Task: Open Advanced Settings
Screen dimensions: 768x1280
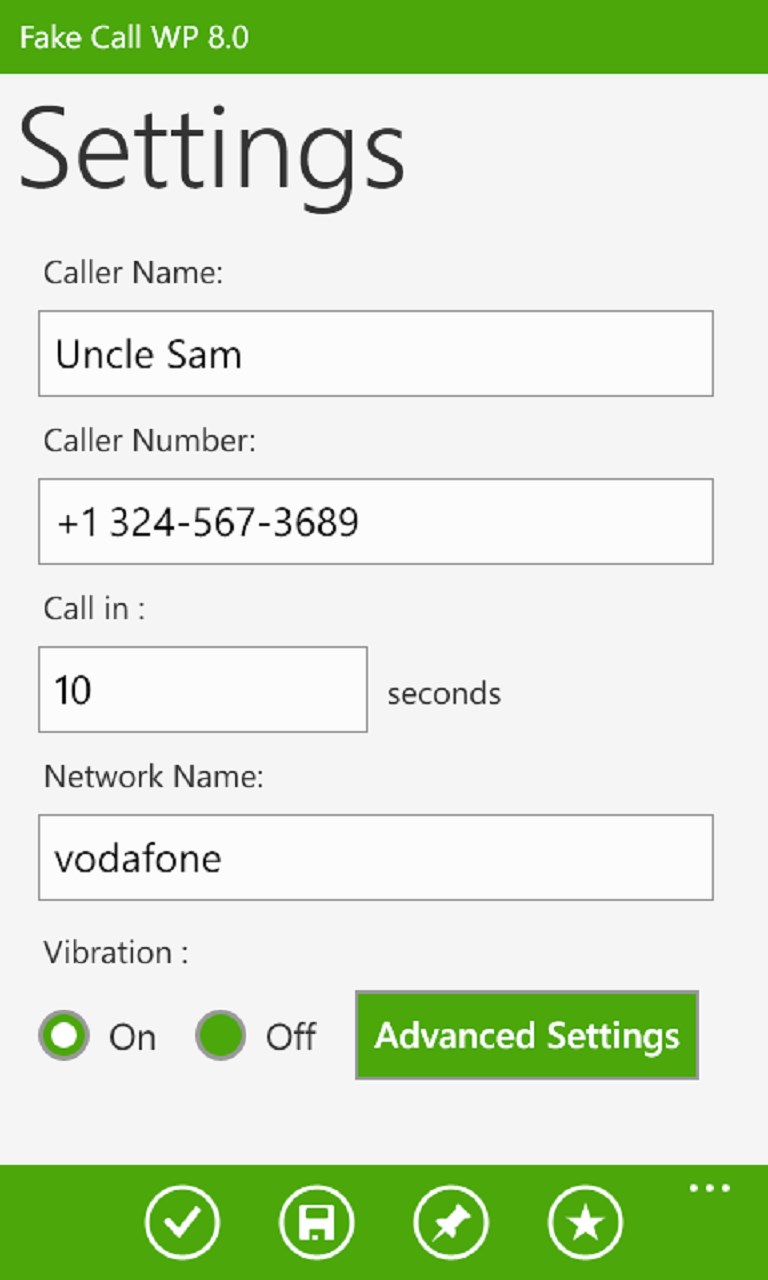Action: coord(527,1035)
